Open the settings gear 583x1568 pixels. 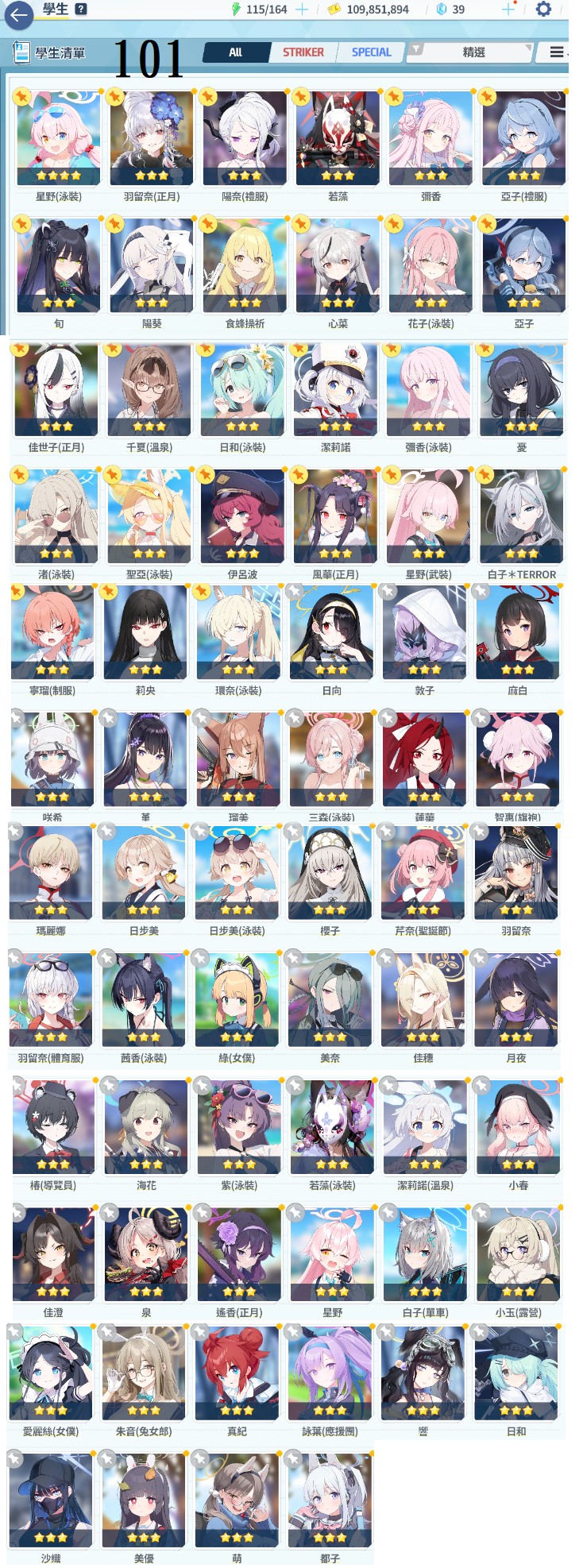543,10
